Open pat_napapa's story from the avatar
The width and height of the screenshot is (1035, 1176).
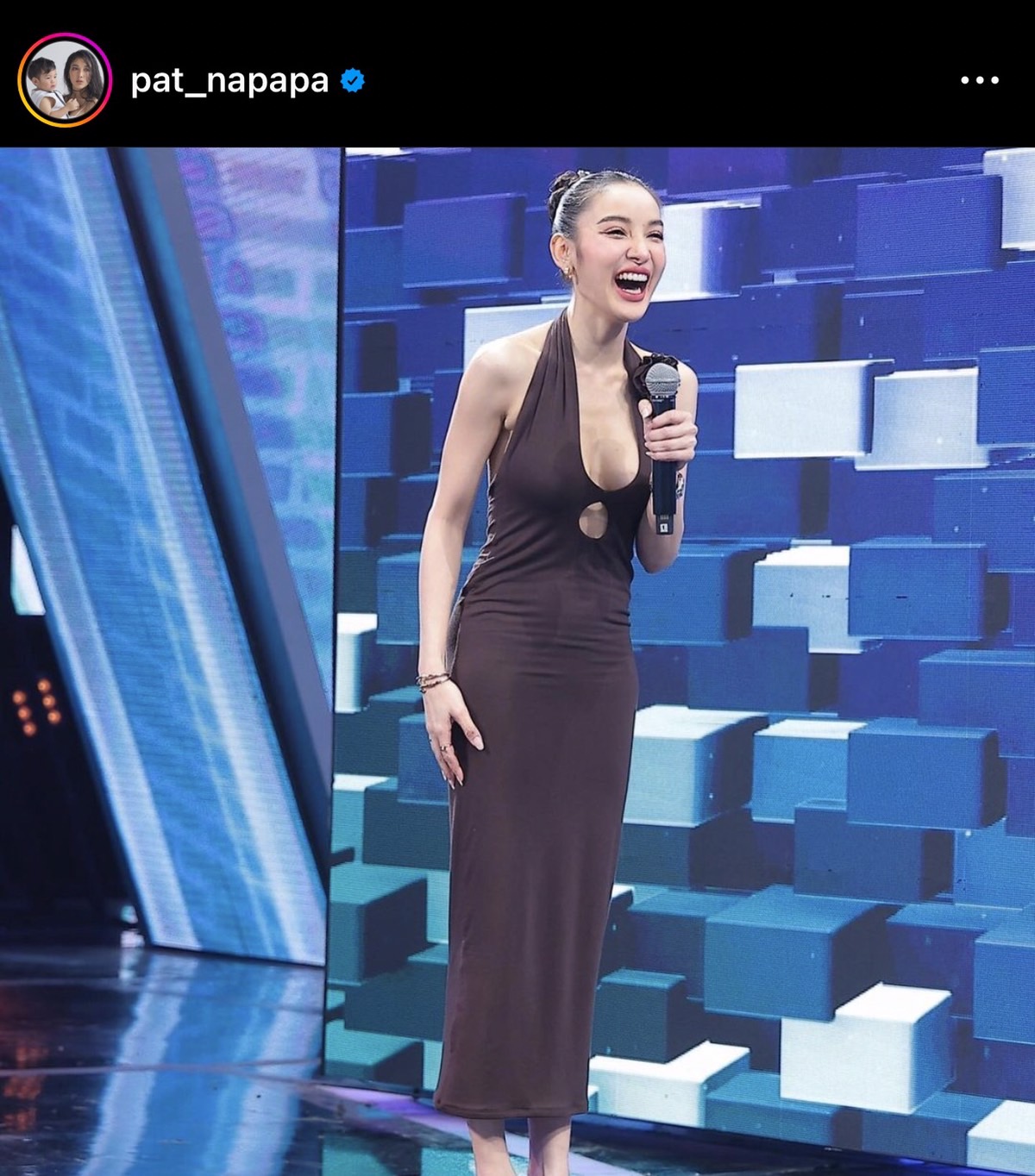pos(64,81)
